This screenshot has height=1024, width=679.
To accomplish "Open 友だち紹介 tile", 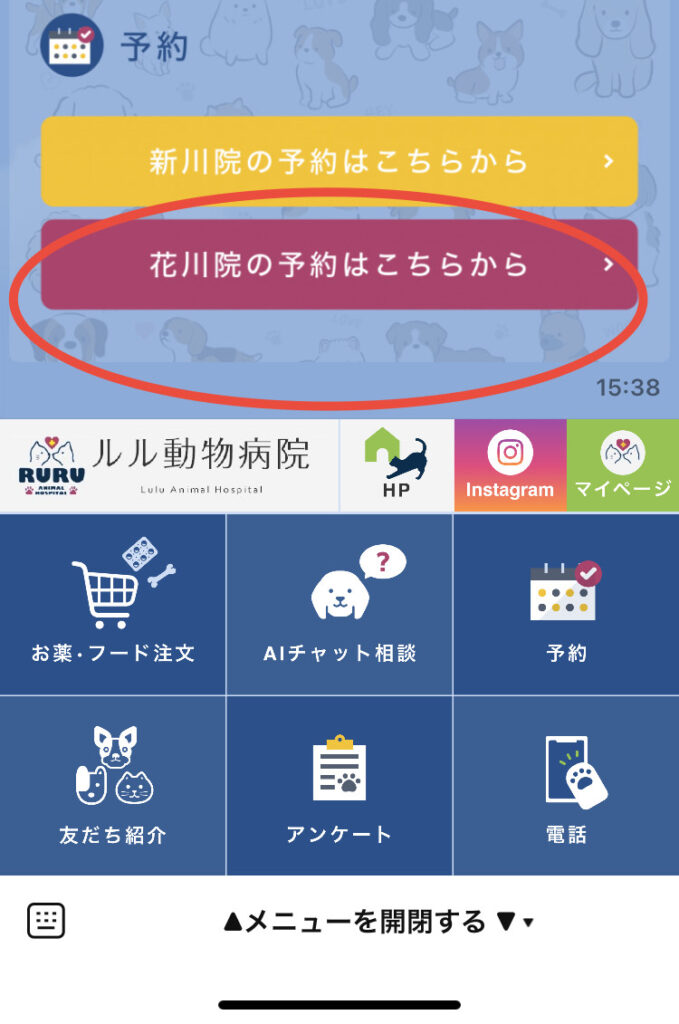I will [x=113, y=786].
